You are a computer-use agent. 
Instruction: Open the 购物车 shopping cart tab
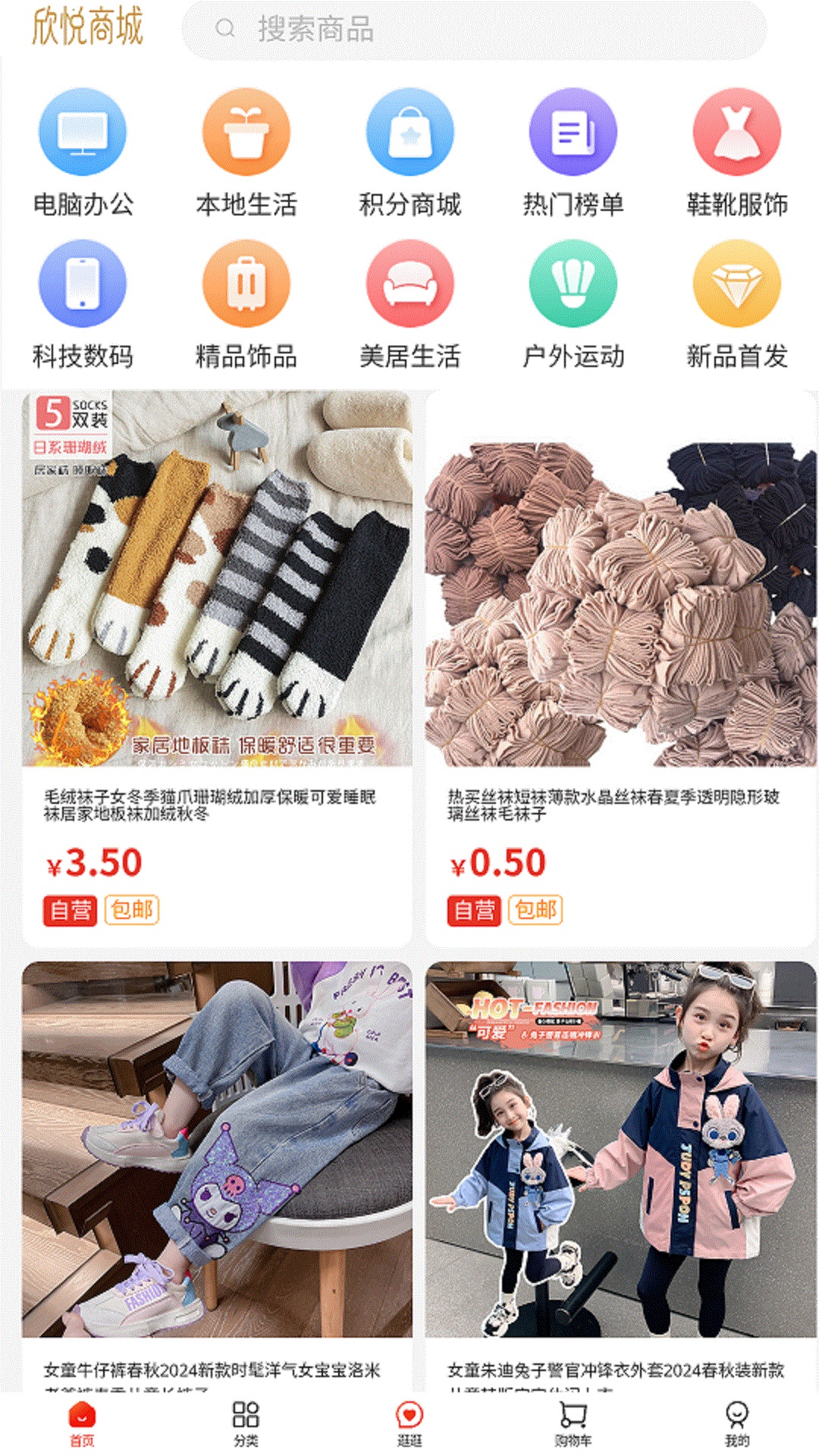pos(573,1424)
